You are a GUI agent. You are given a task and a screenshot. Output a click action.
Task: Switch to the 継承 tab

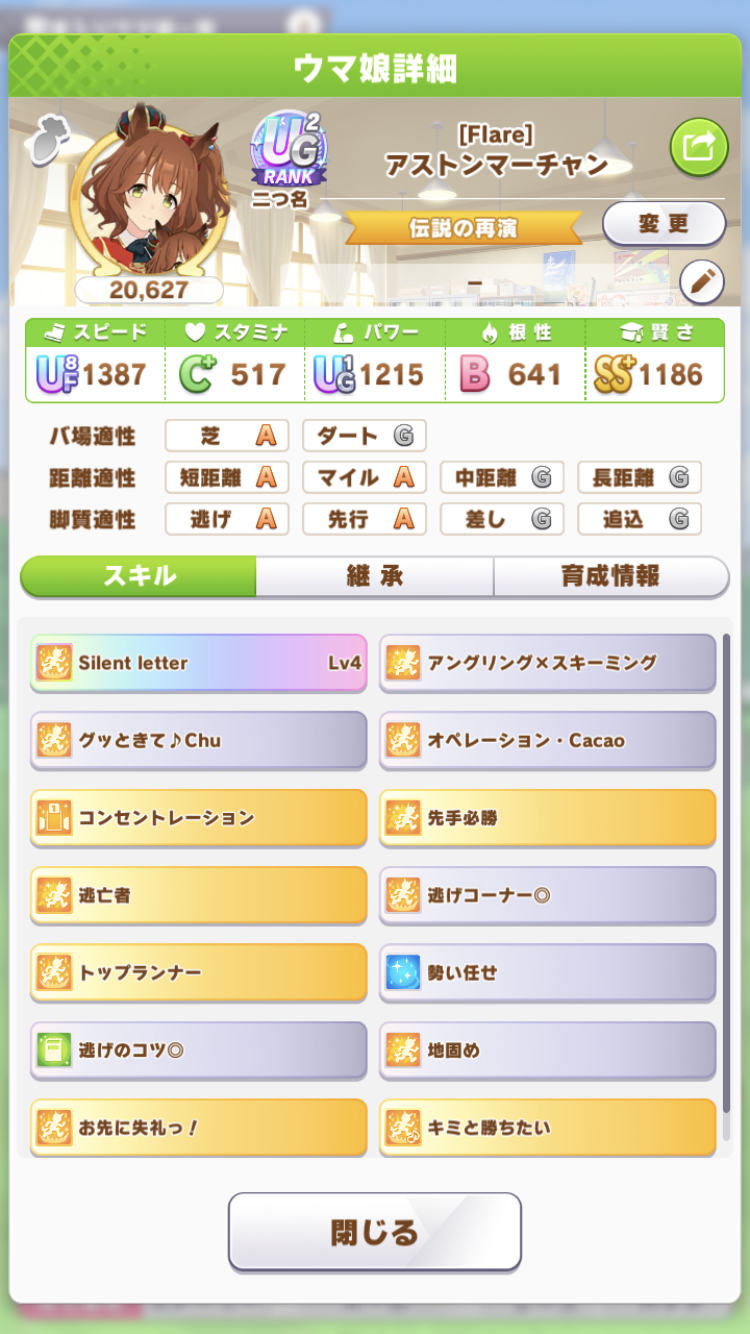[374, 576]
